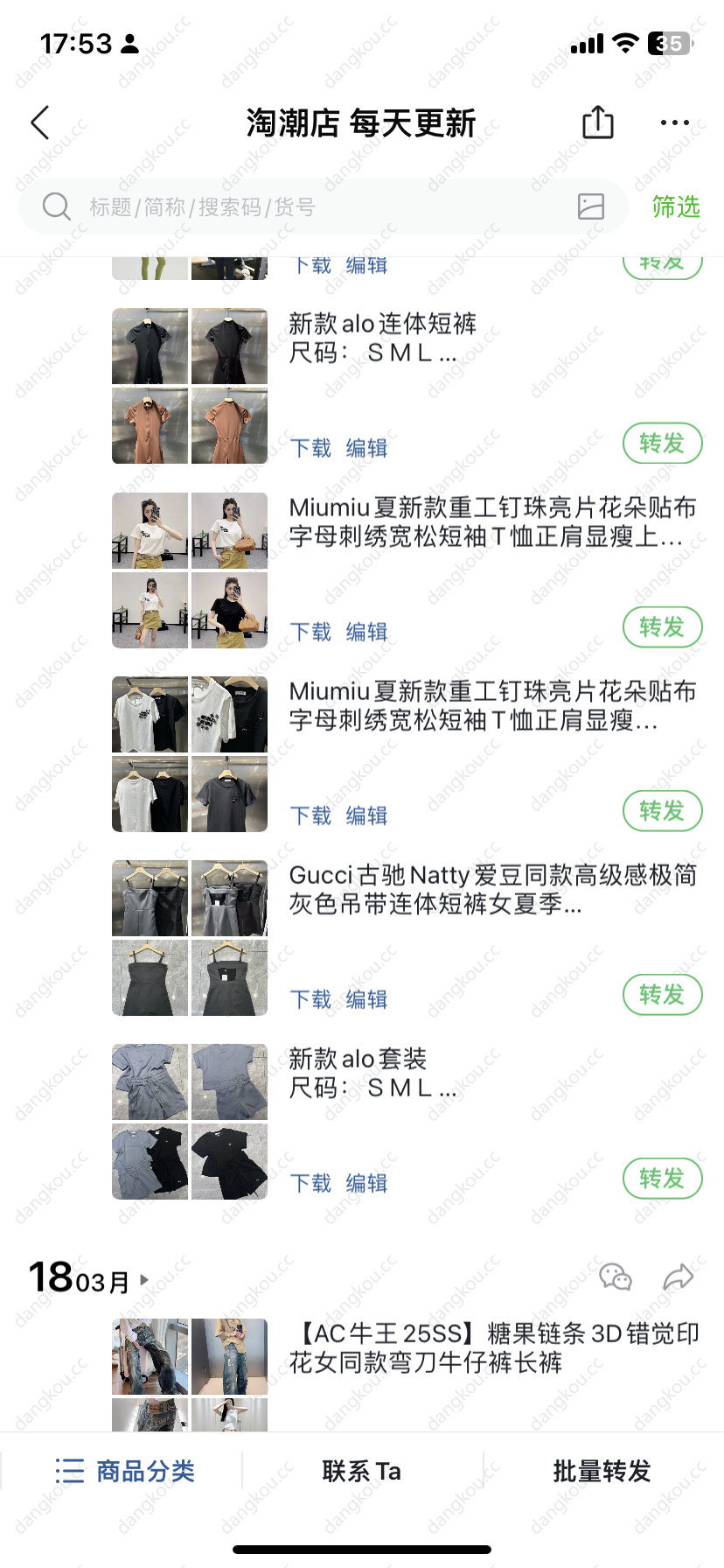This screenshot has height=1568, width=724.
Task: Tap 下载 under 新款alo连体短裤
Action: click(x=311, y=448)
